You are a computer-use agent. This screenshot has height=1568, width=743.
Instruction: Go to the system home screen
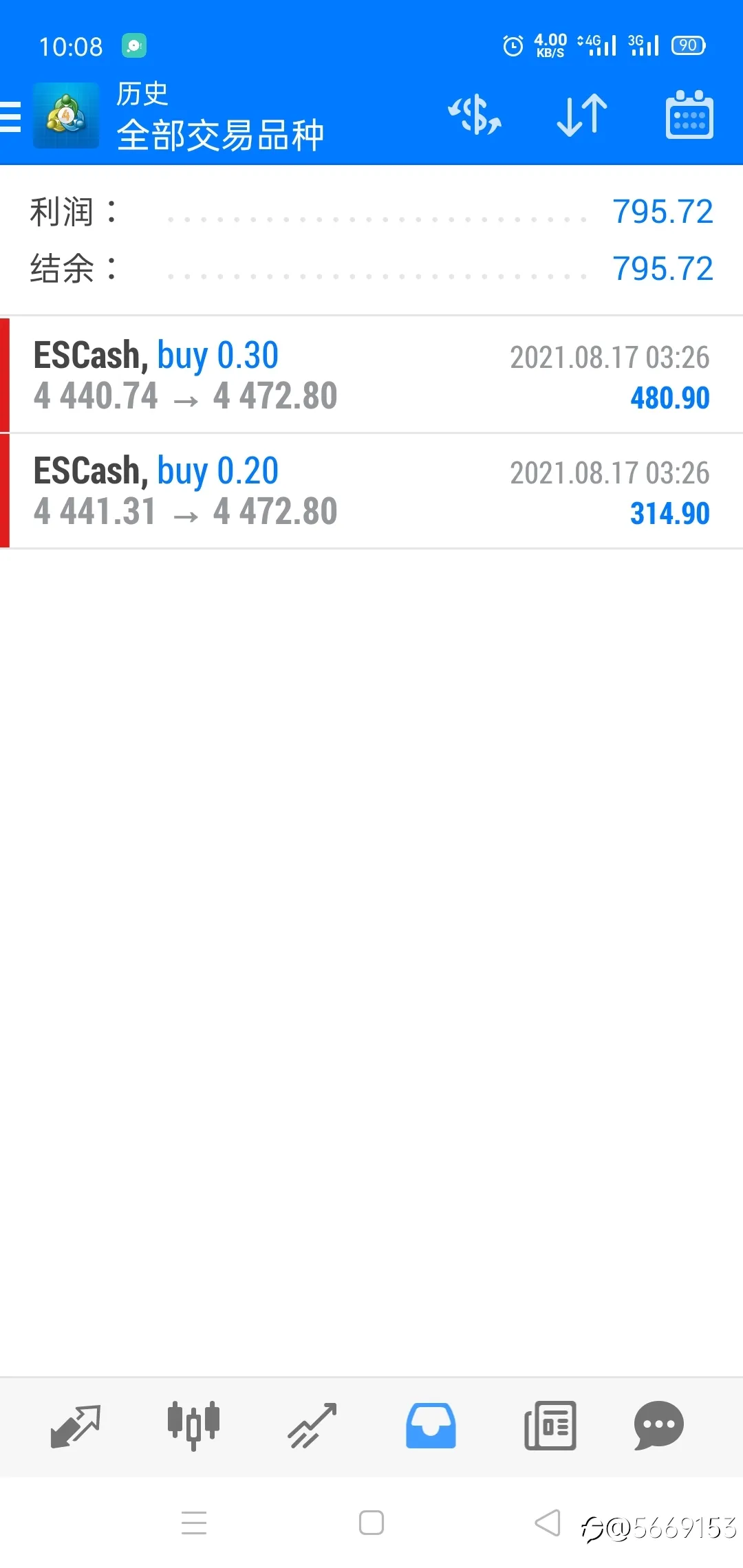371,1523
